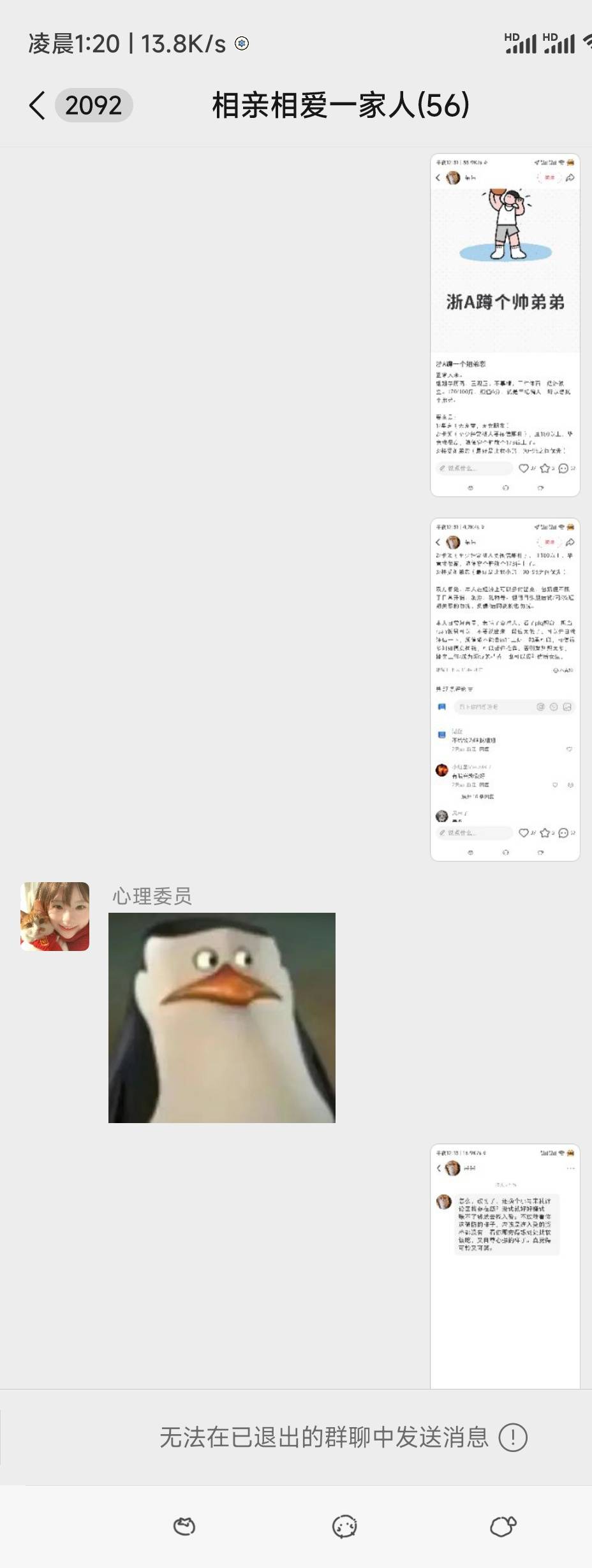Viewport: 592px width, 1568px height.
Task: Open 心理委员's profile avatar
Action: 55,917
